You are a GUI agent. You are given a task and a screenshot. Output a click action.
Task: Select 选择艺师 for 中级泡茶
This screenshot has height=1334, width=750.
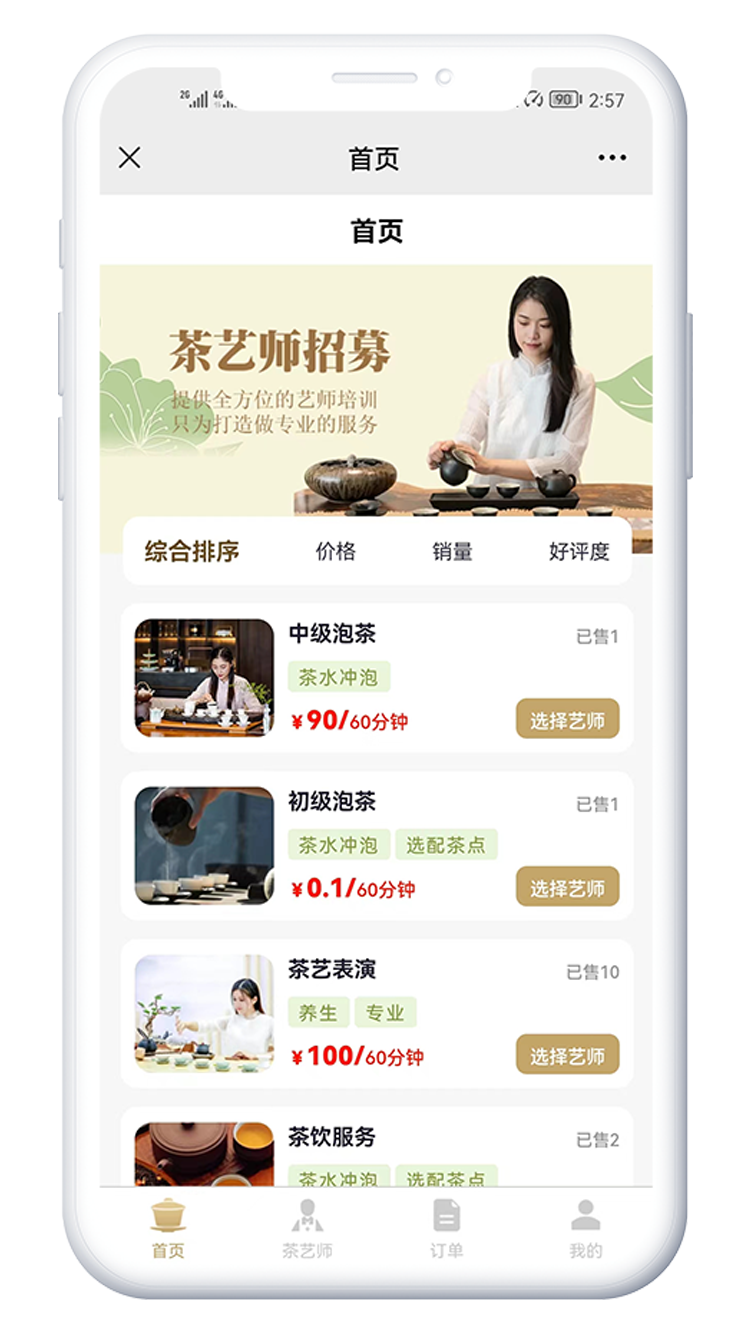tap(567, 720)
